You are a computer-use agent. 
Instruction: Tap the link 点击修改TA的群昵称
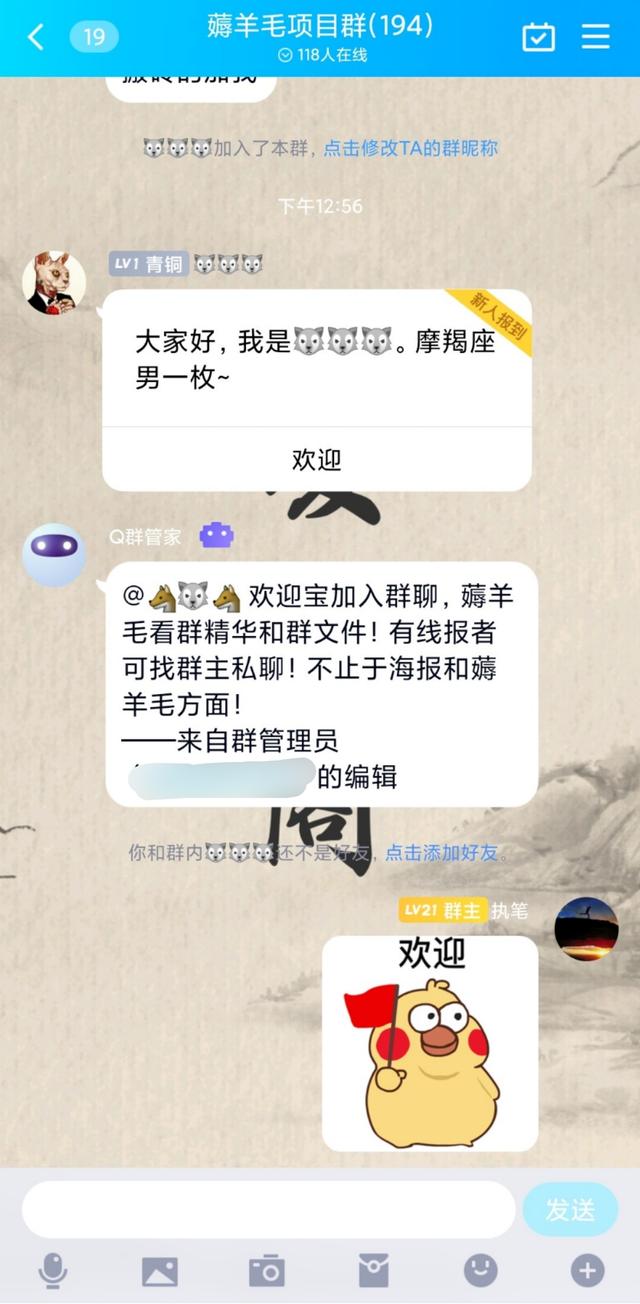click(410, 148)
